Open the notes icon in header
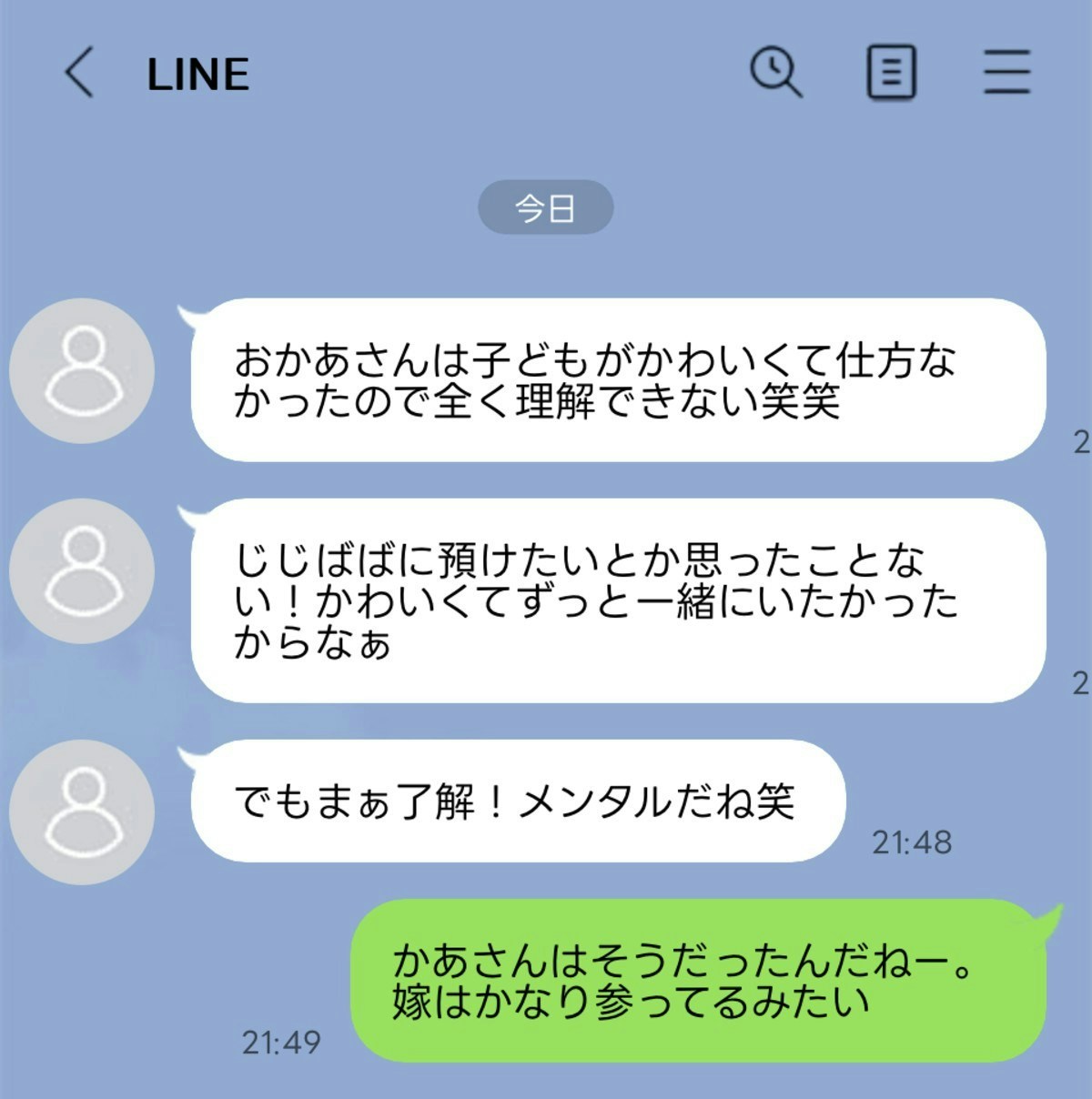1092x1099 pixels. (x=890, y=73)
